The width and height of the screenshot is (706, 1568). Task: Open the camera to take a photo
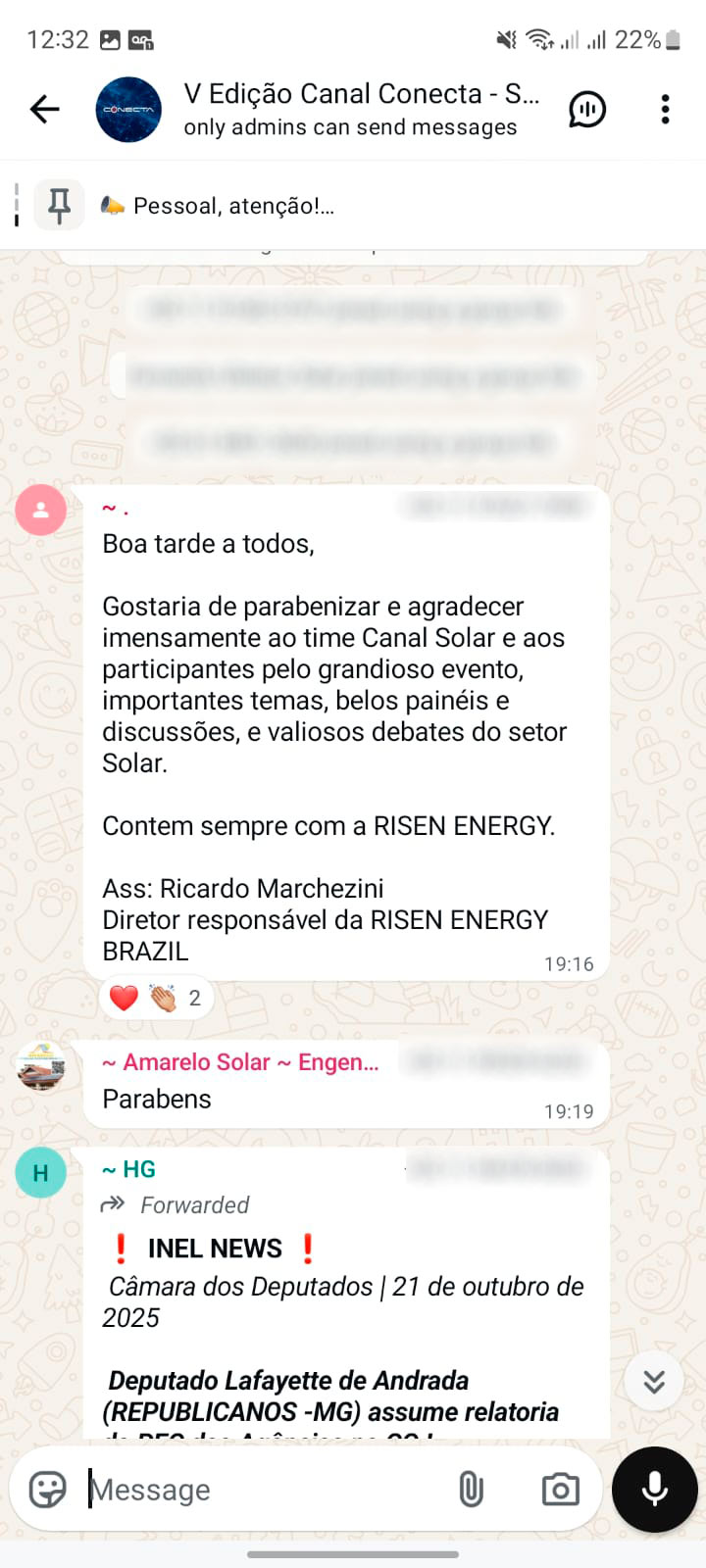[560, 1490]
